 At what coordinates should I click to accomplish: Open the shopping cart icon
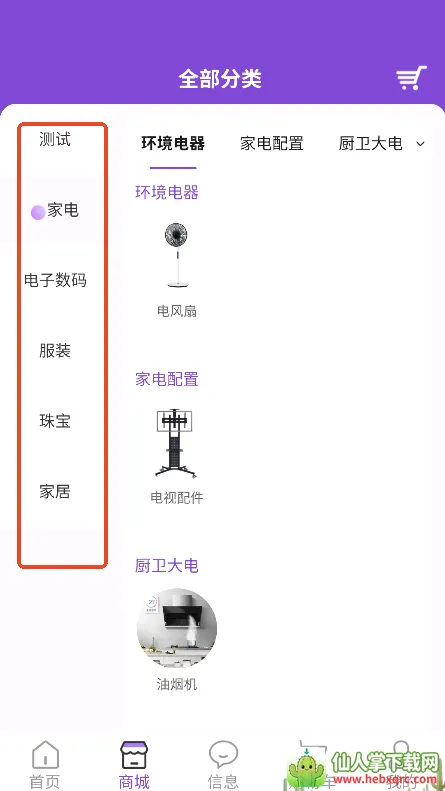(x=411, y=78)
